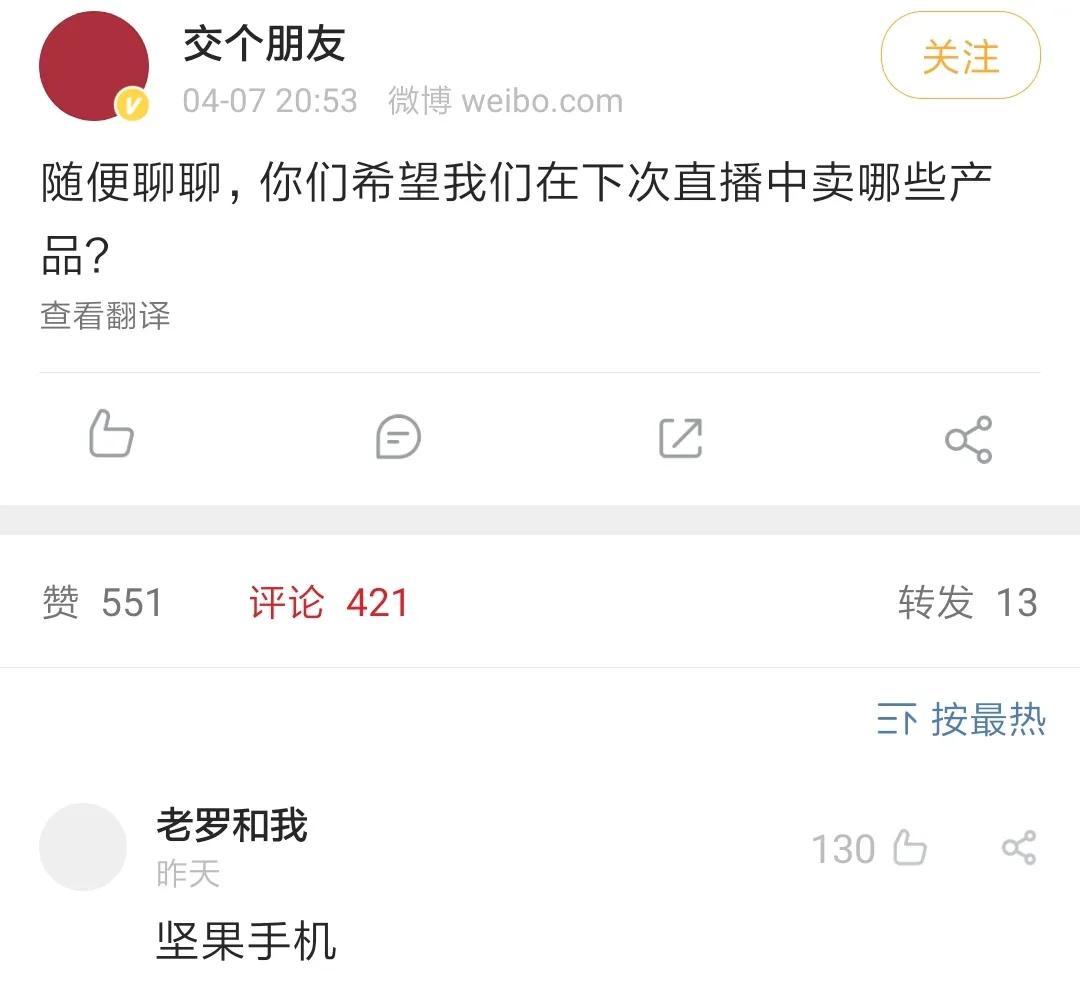Open the username 老罗和我
Screen dimensions: 1080x988
(x=232, y=826)
